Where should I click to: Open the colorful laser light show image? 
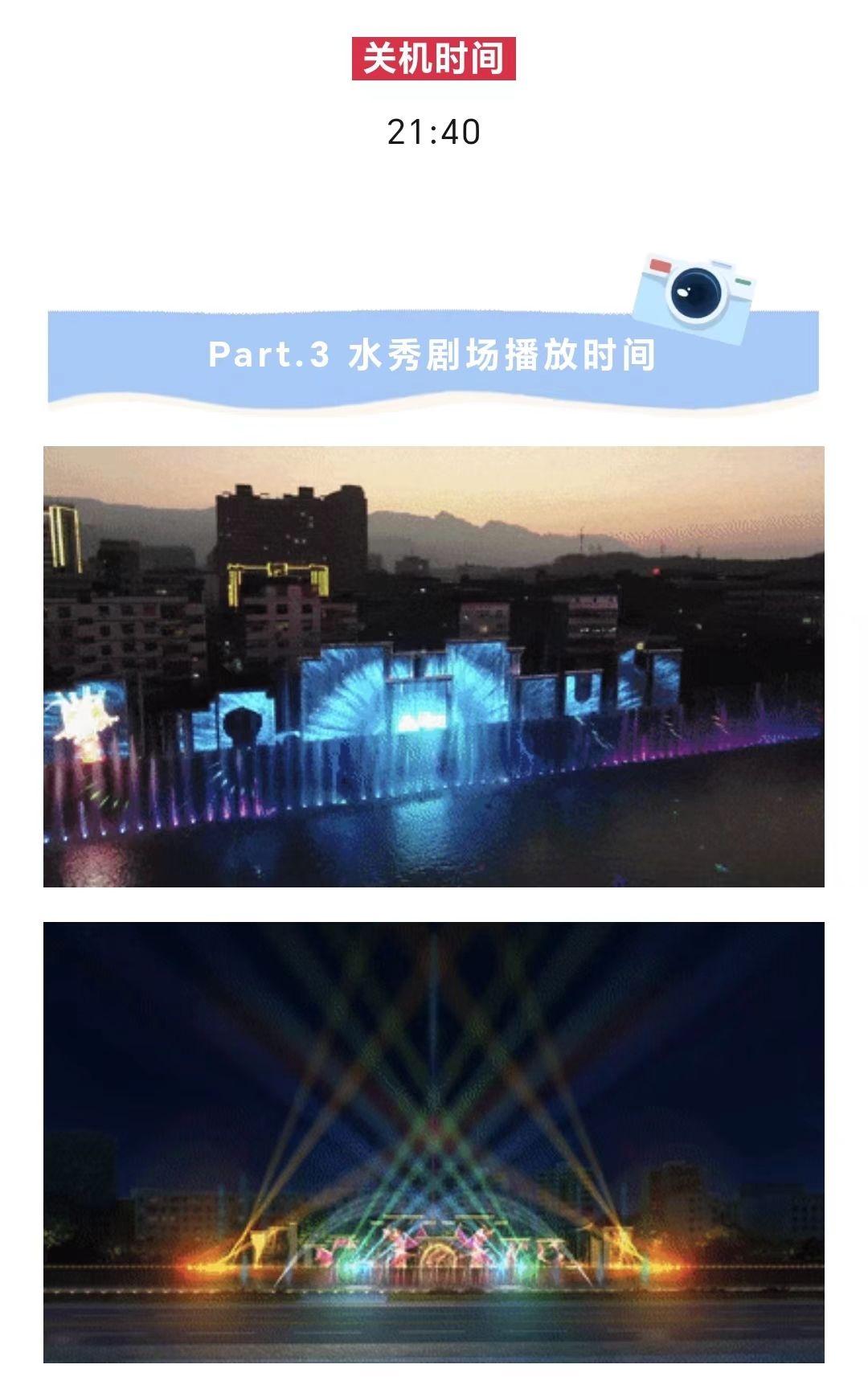tap(434, 1141)
